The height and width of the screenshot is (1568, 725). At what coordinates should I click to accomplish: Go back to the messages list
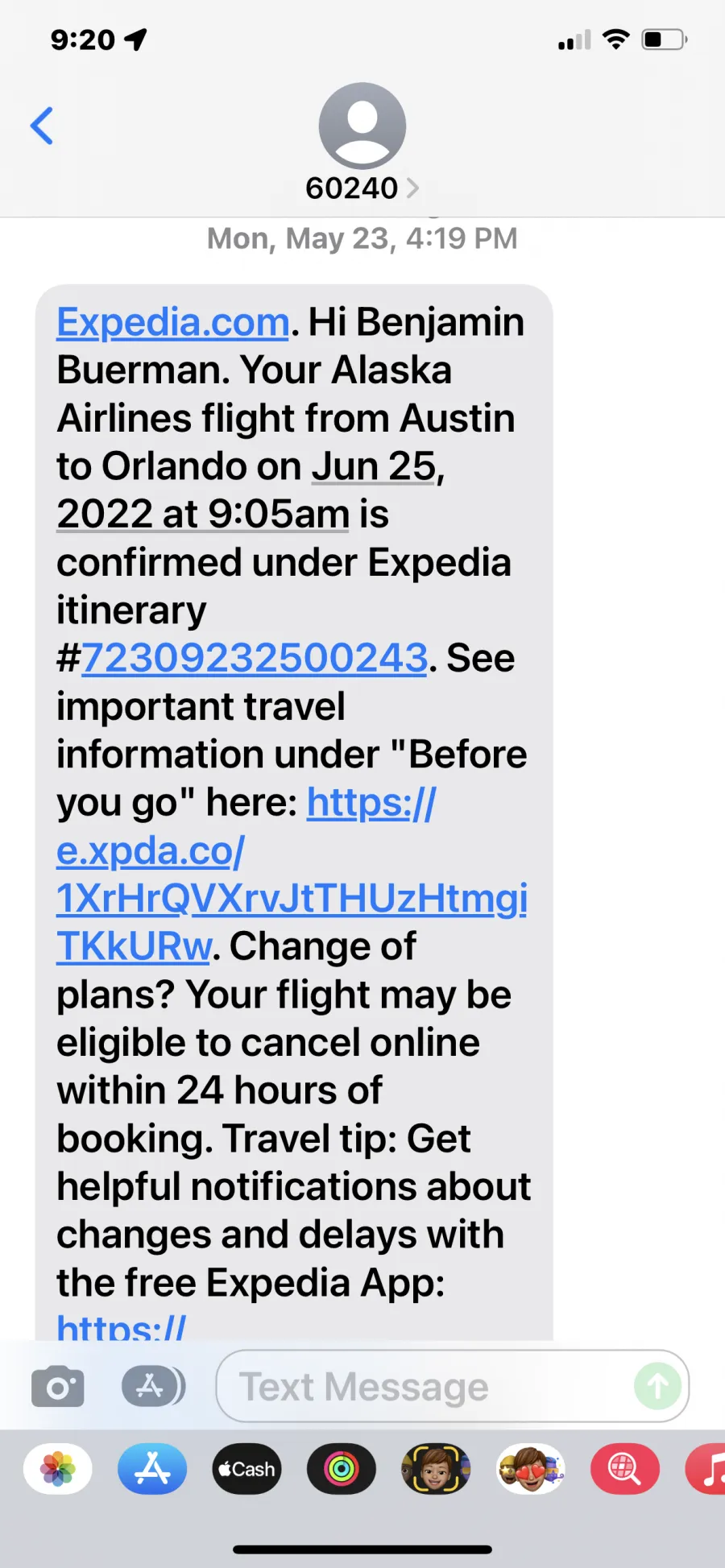[x=42, y=126]
